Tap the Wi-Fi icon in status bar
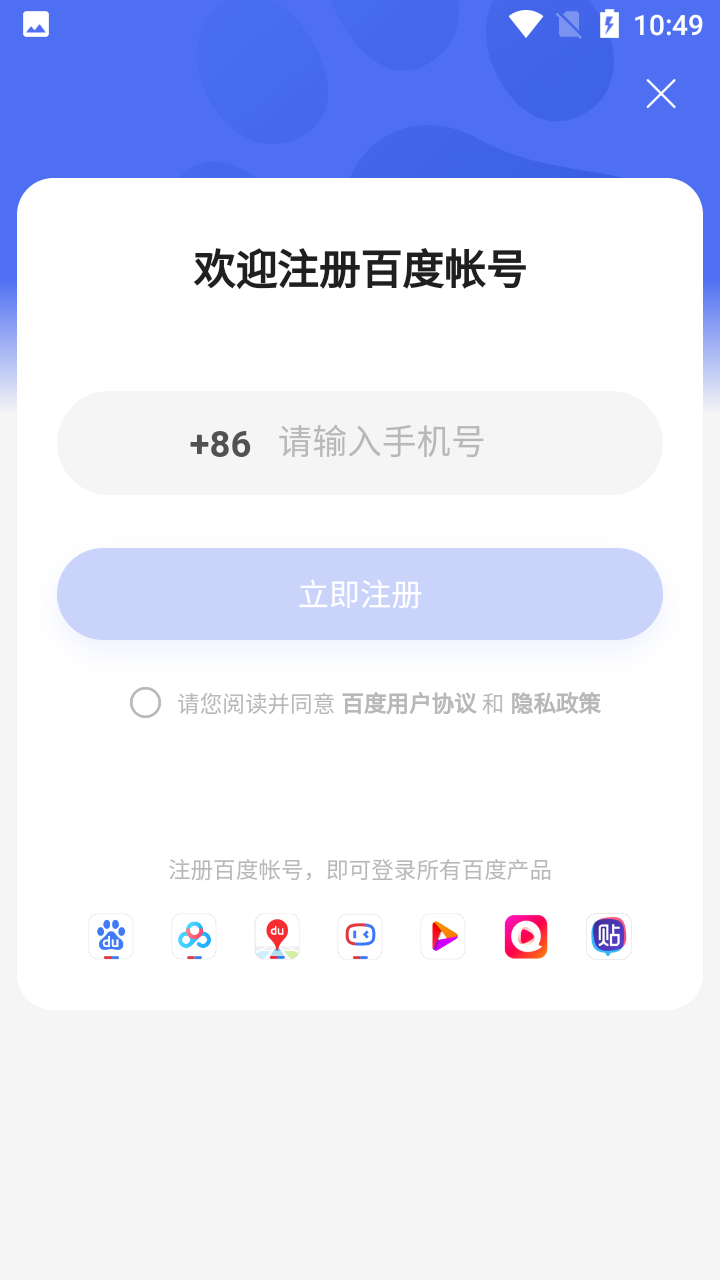The image size is (720, 1280). (x=526, y=24)
